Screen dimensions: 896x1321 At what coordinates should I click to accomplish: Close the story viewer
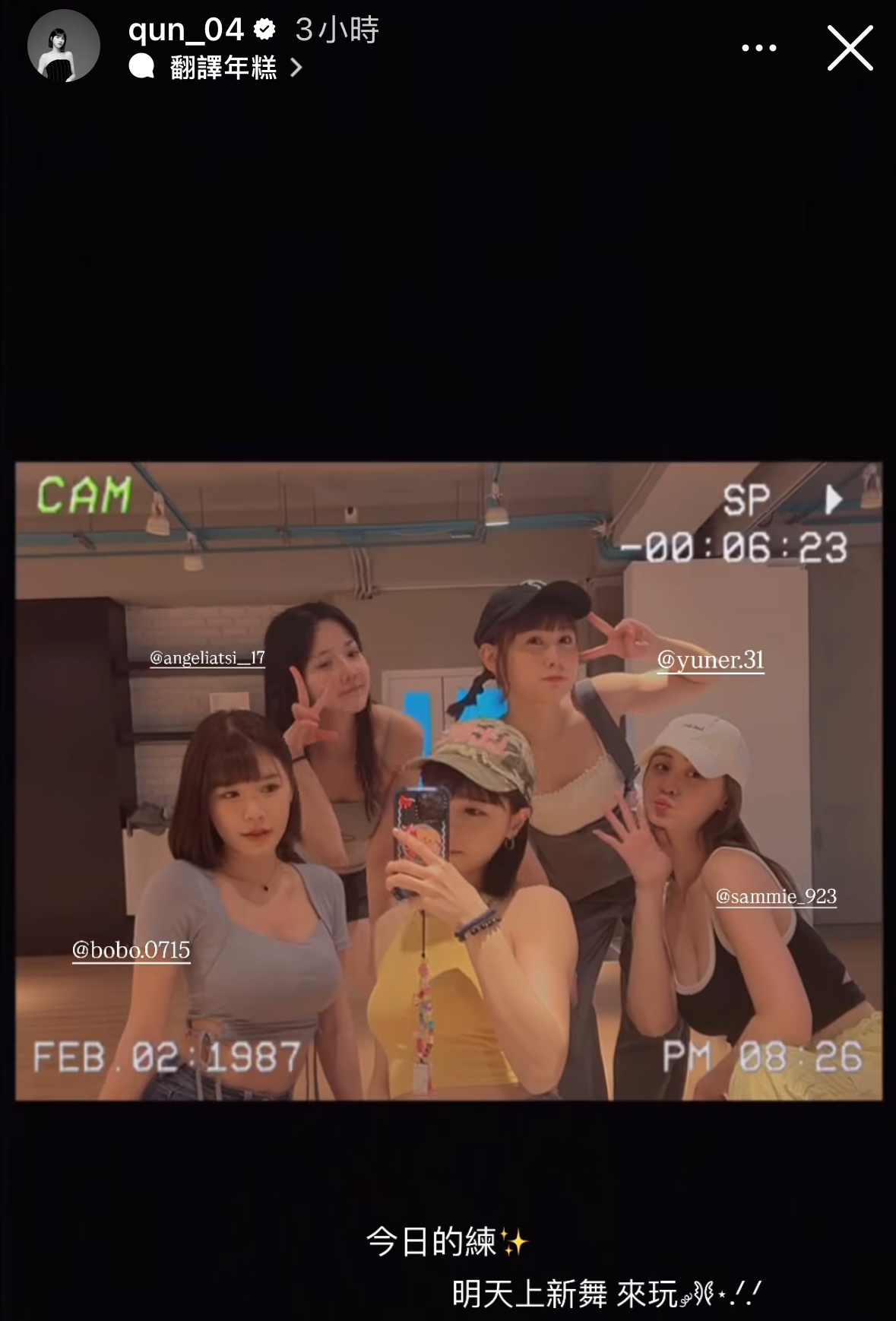[850, 48]
